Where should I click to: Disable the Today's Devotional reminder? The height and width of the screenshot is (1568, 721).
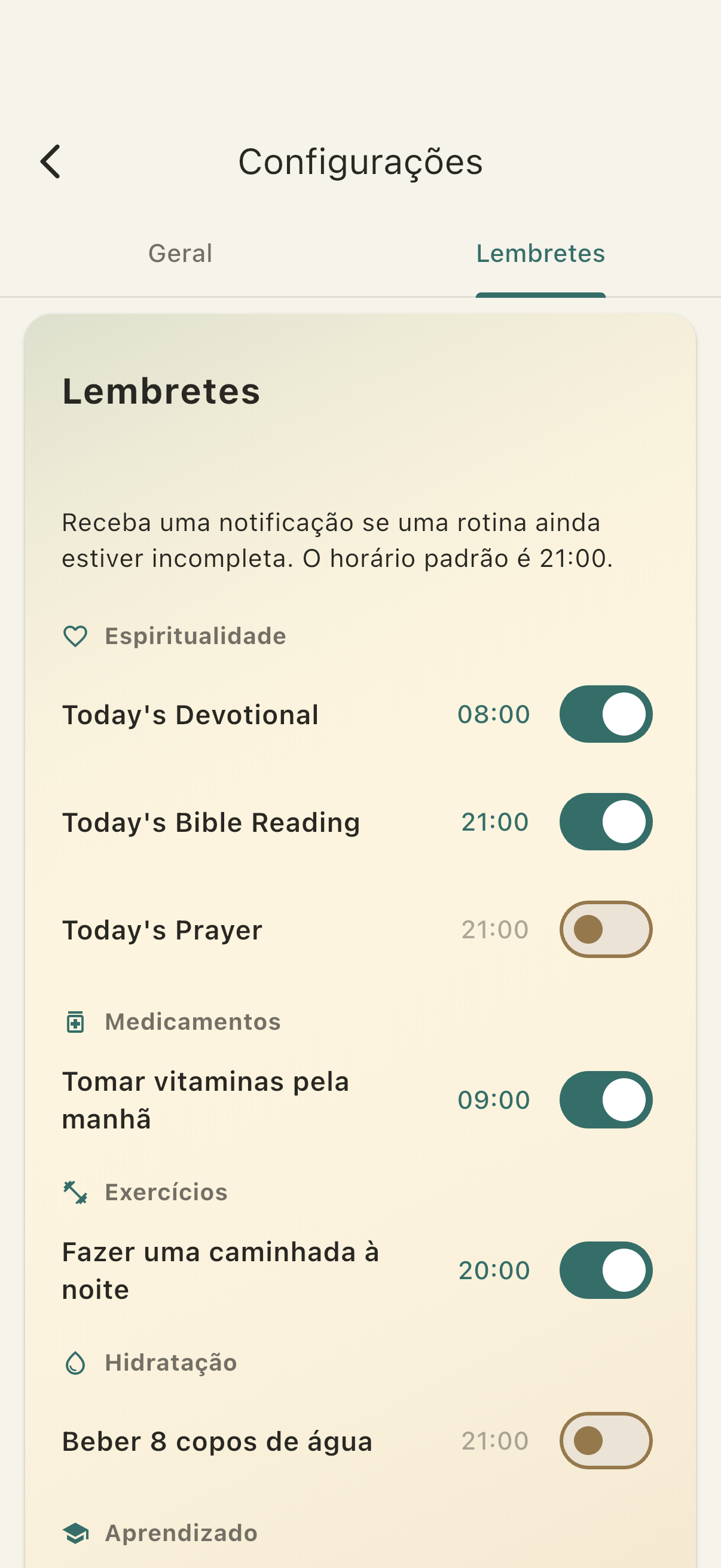point(606,714)
